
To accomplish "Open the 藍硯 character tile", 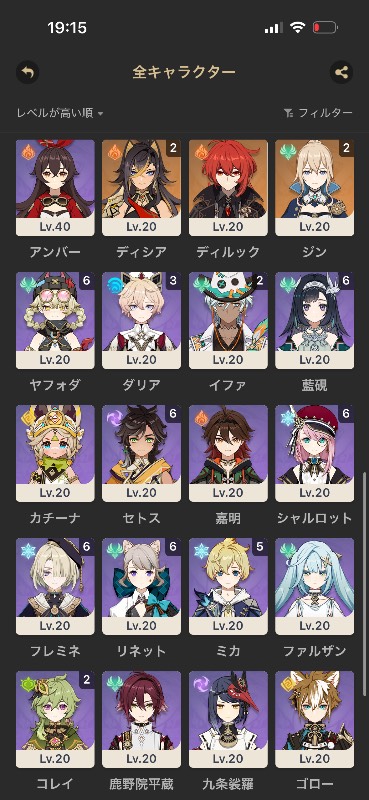I will pyautogui.click(x=314, y=320).
